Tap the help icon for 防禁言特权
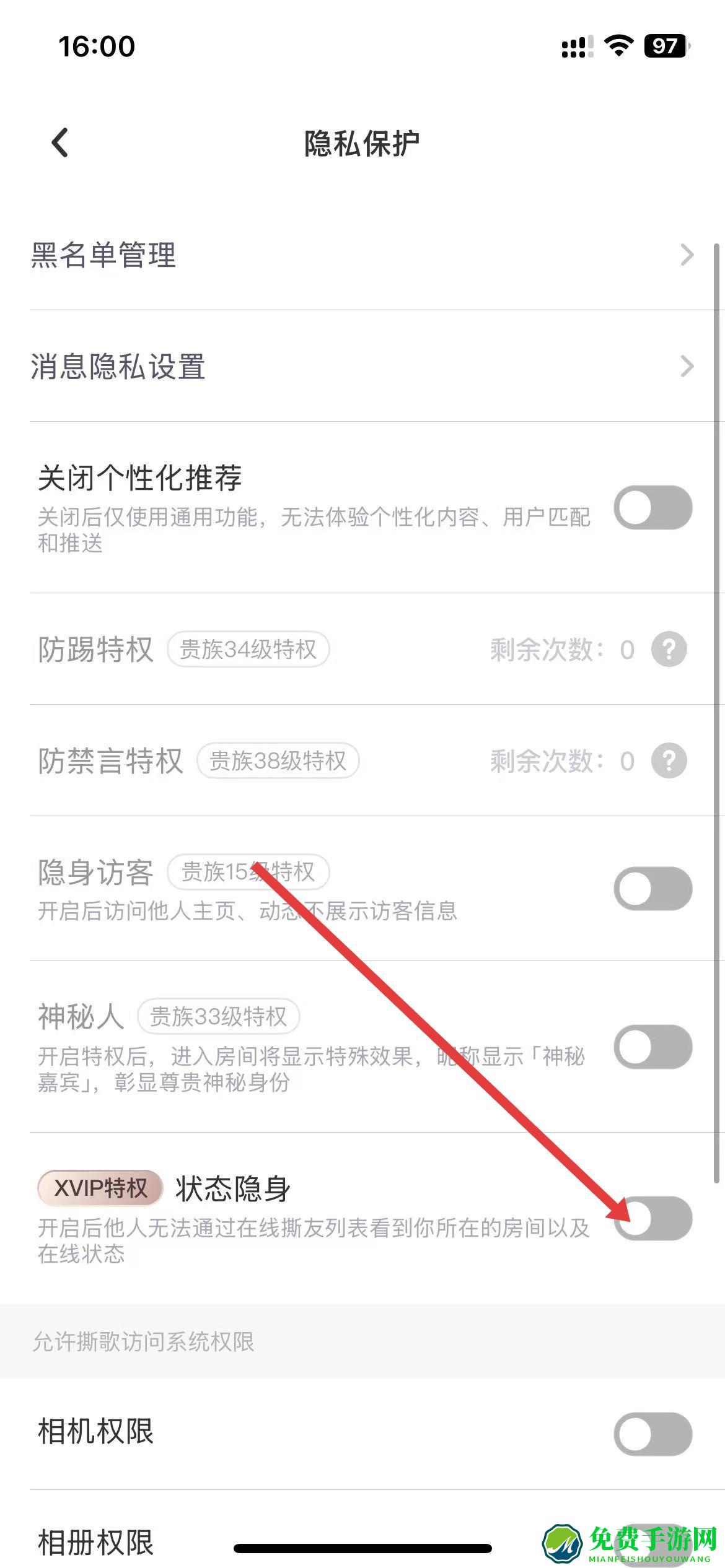 click(x=669, y=761)
